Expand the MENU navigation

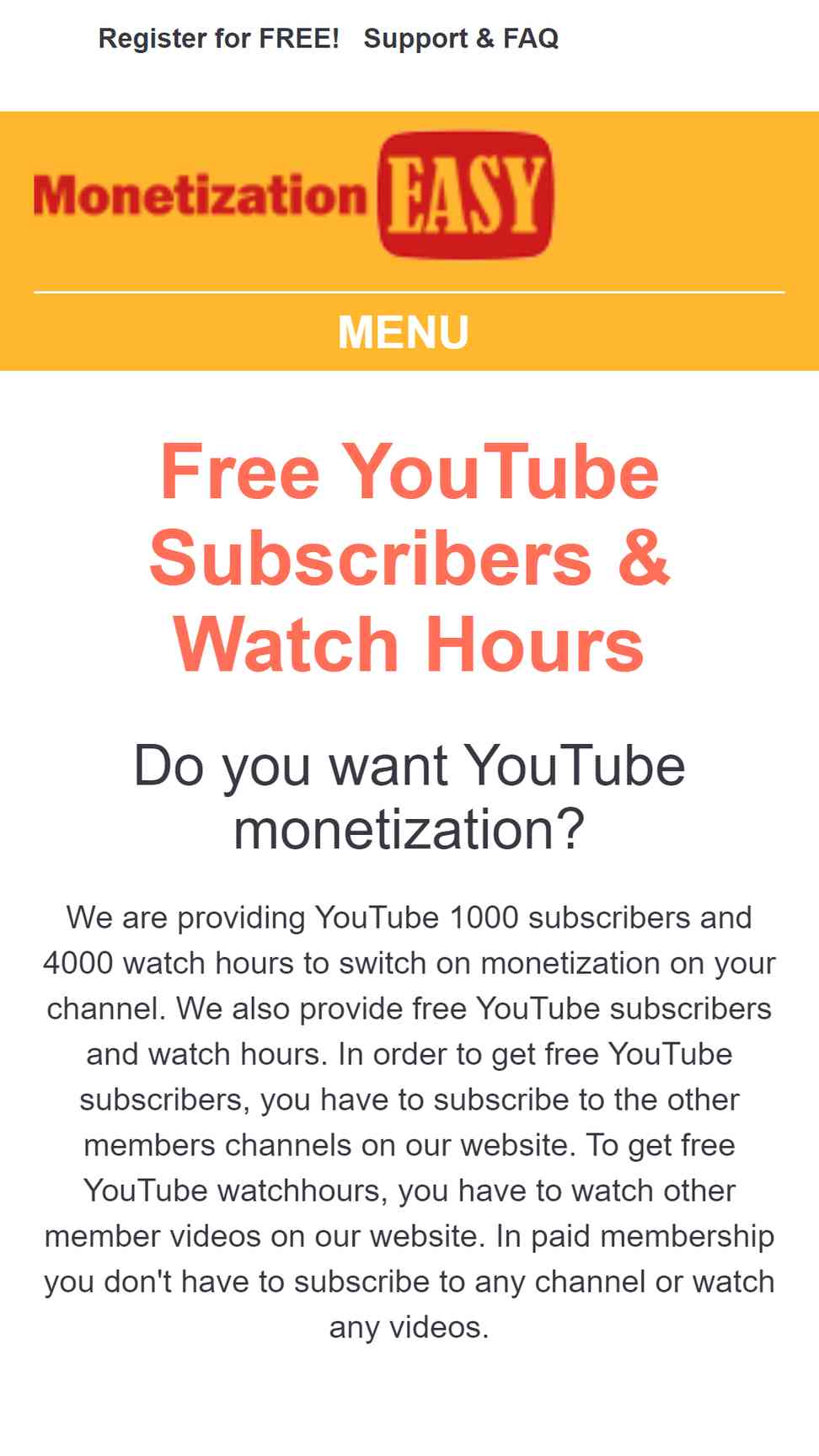(404, 332)
